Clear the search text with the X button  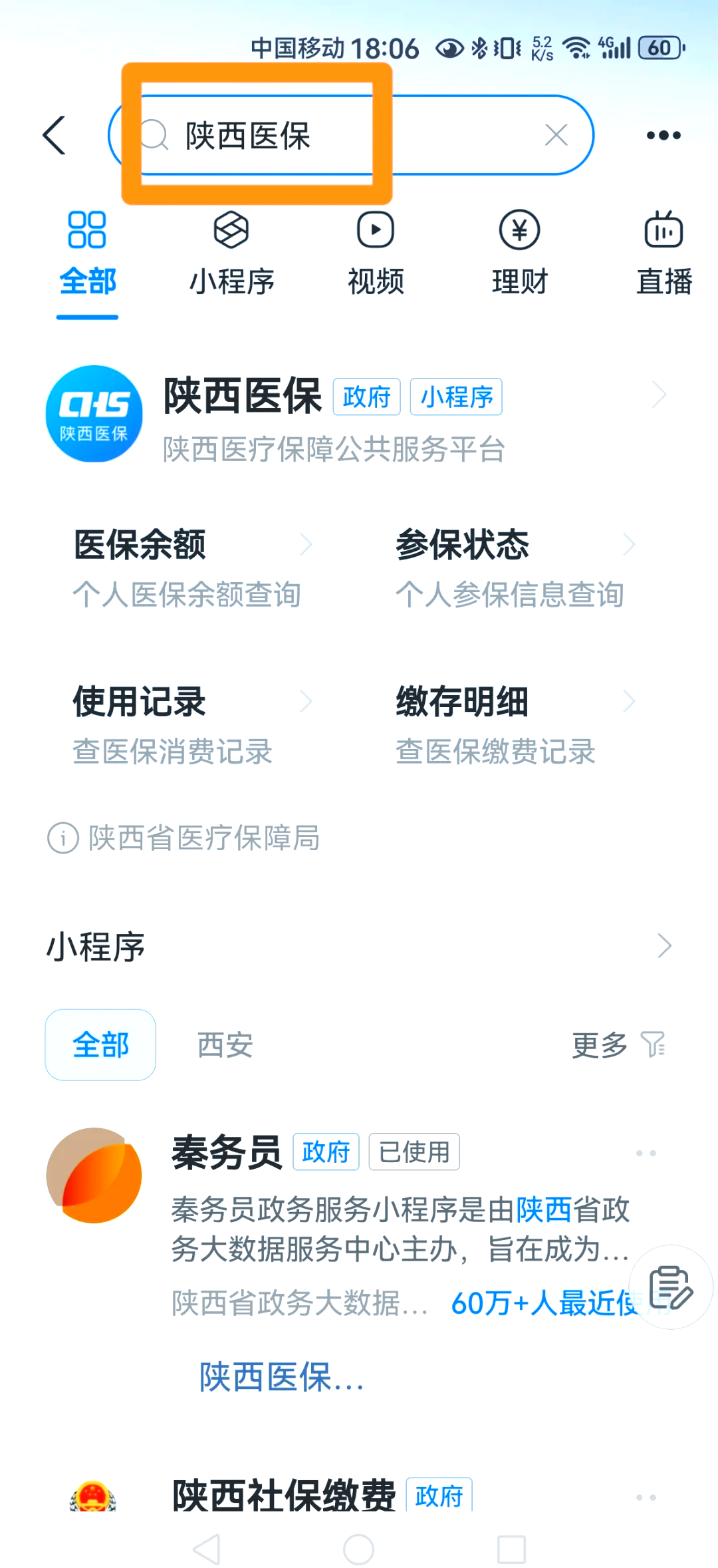(x=556, y=135)
